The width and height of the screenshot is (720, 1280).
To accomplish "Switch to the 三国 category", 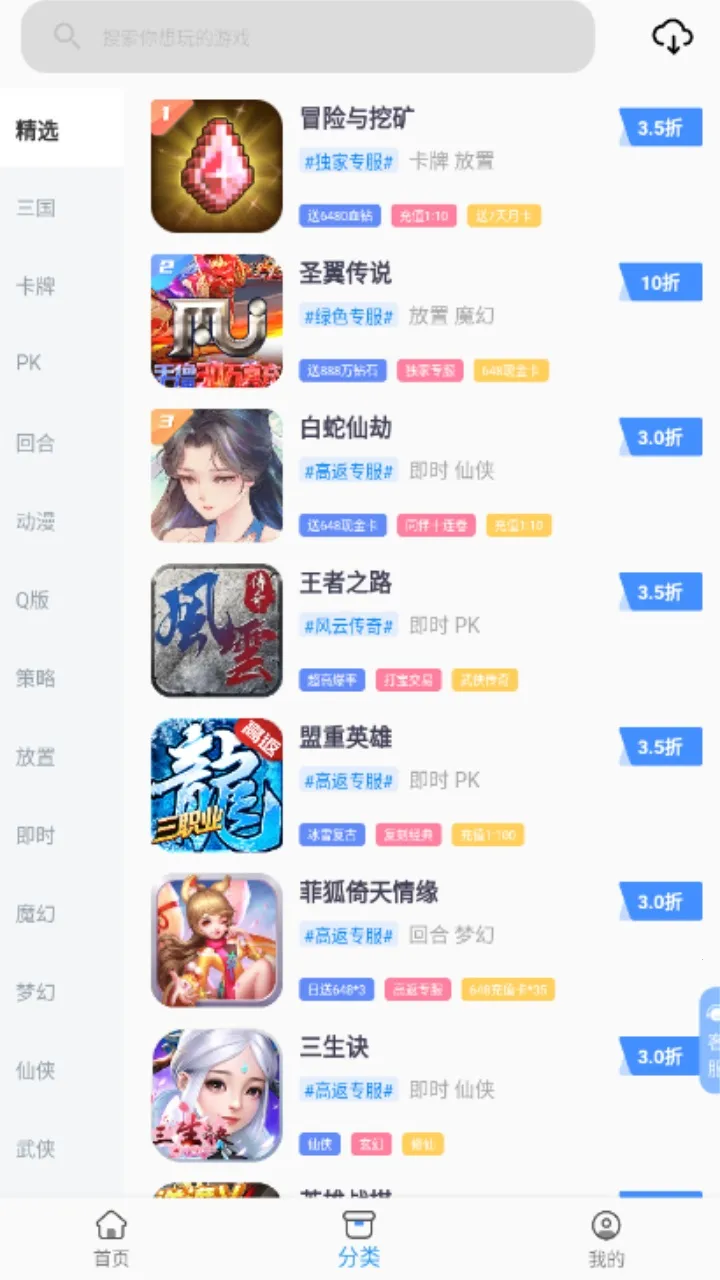I will tap(34, 208).
